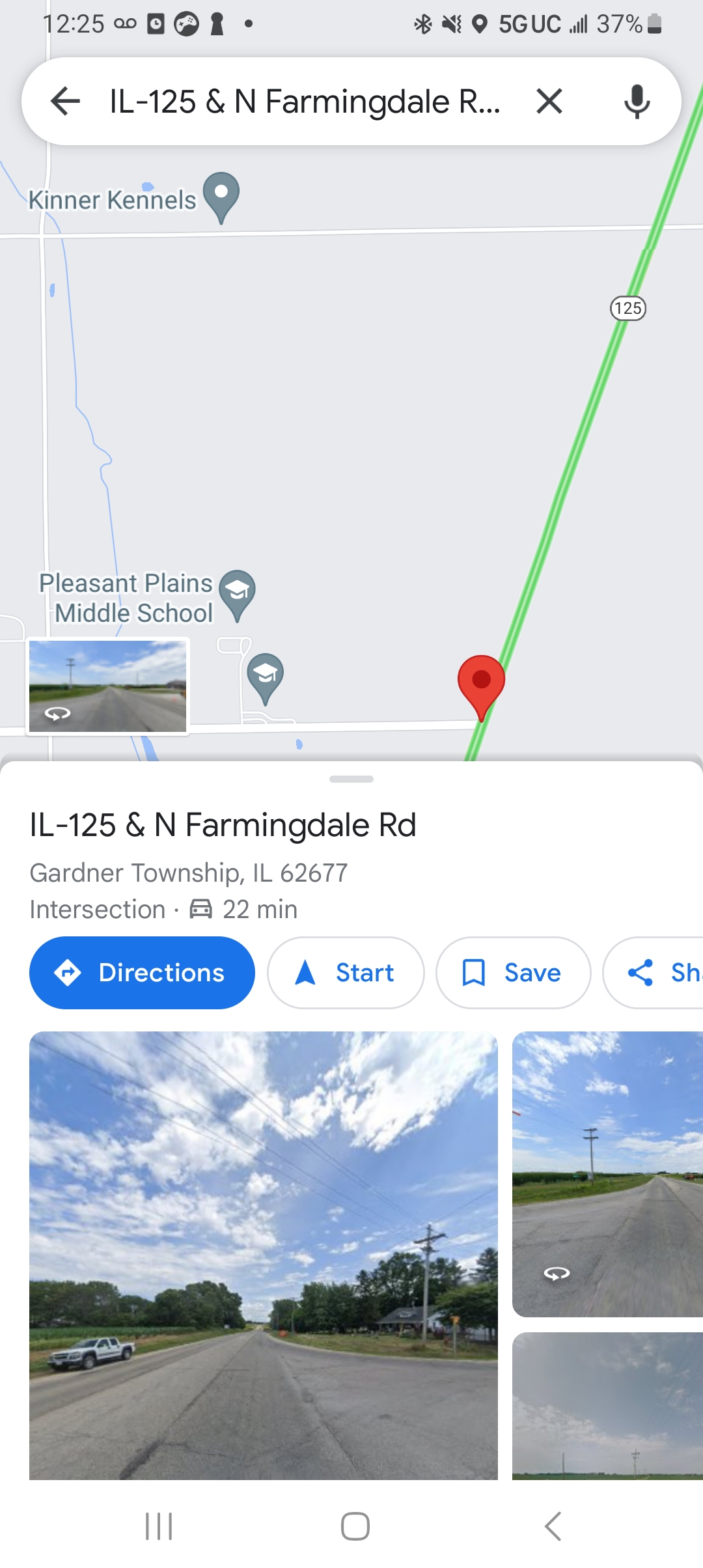Image resolution: width=703 pixels, height=1568 pixels.
Task: Clear the search query with the X
Action: click(x=549, y=102)
